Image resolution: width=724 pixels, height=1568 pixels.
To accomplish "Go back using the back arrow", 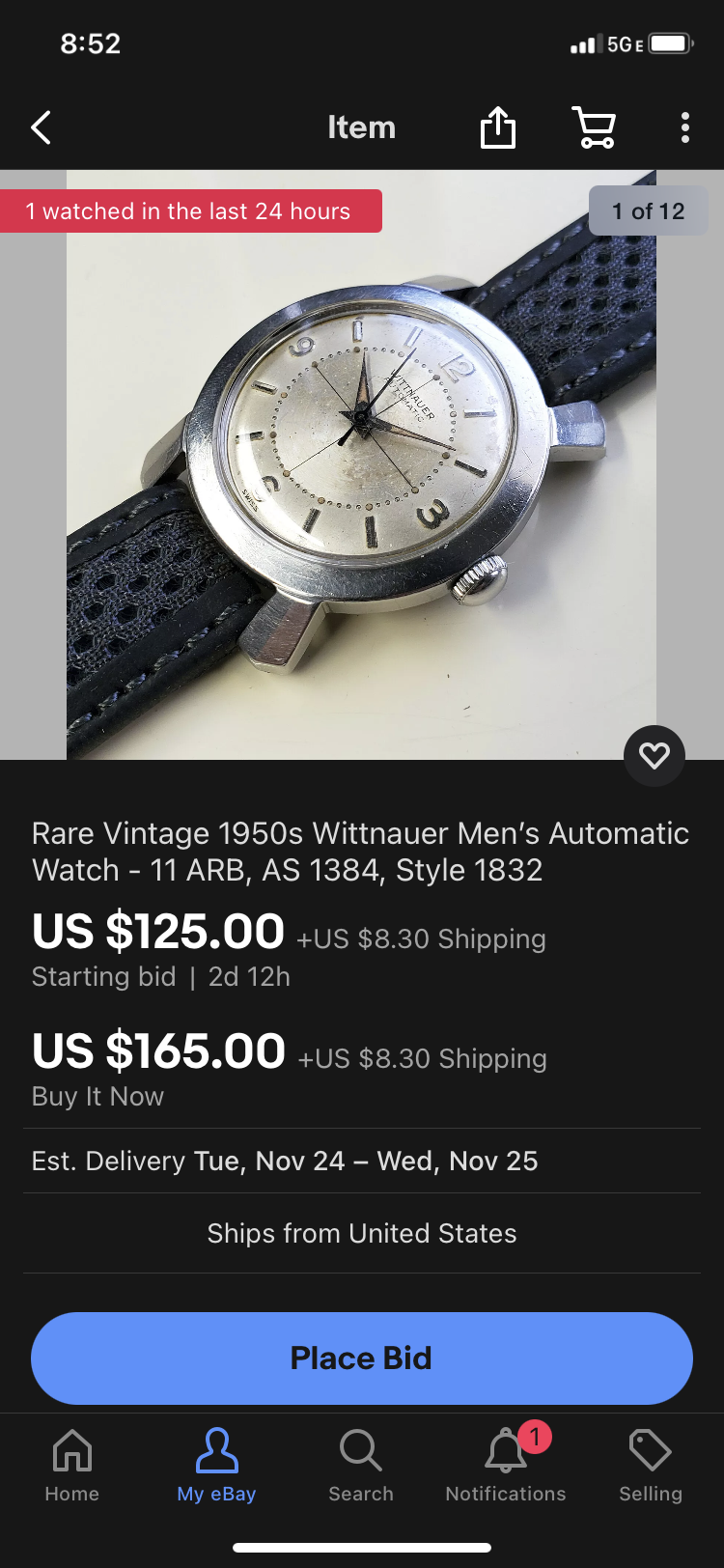I will [41, 127].
